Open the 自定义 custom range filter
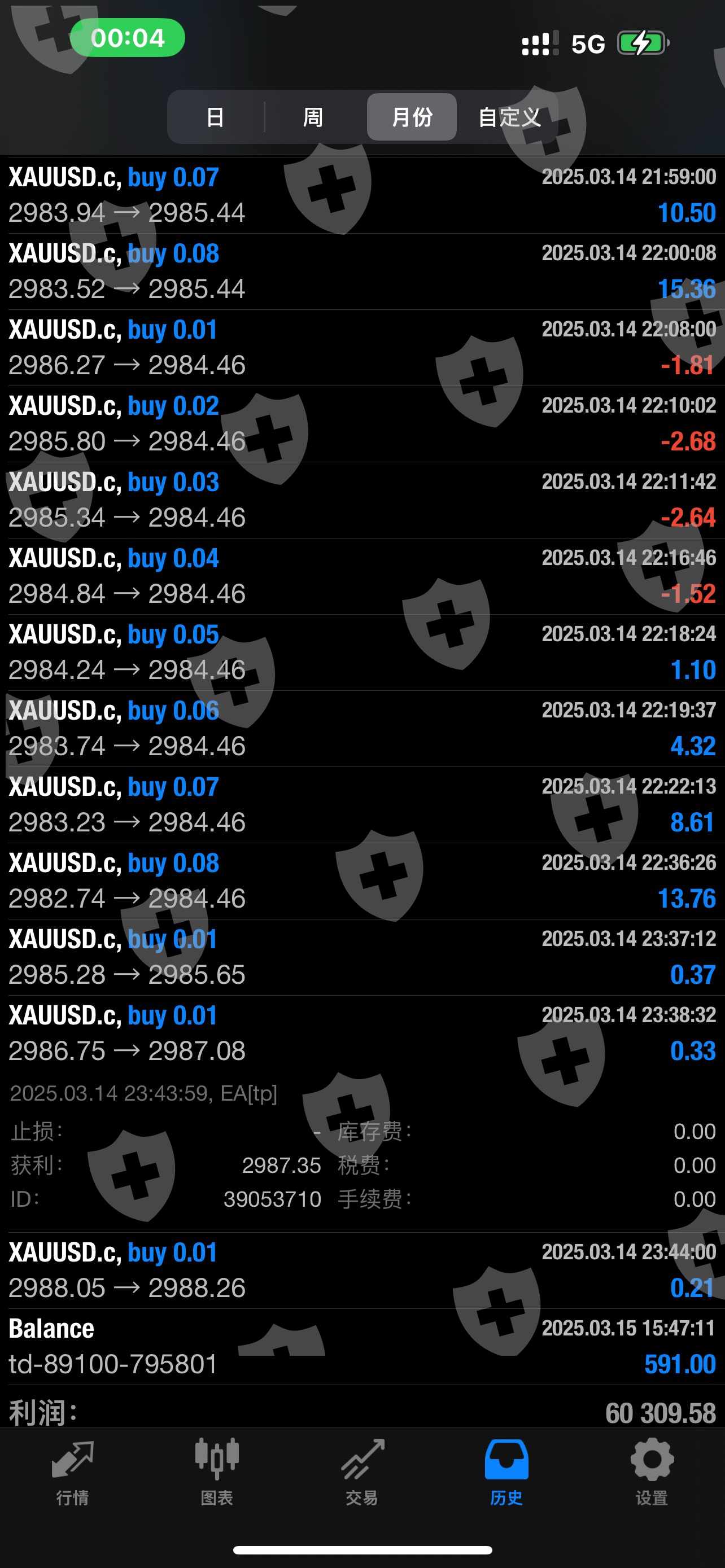Viewport: 725px width, 1568px height. 509,117
